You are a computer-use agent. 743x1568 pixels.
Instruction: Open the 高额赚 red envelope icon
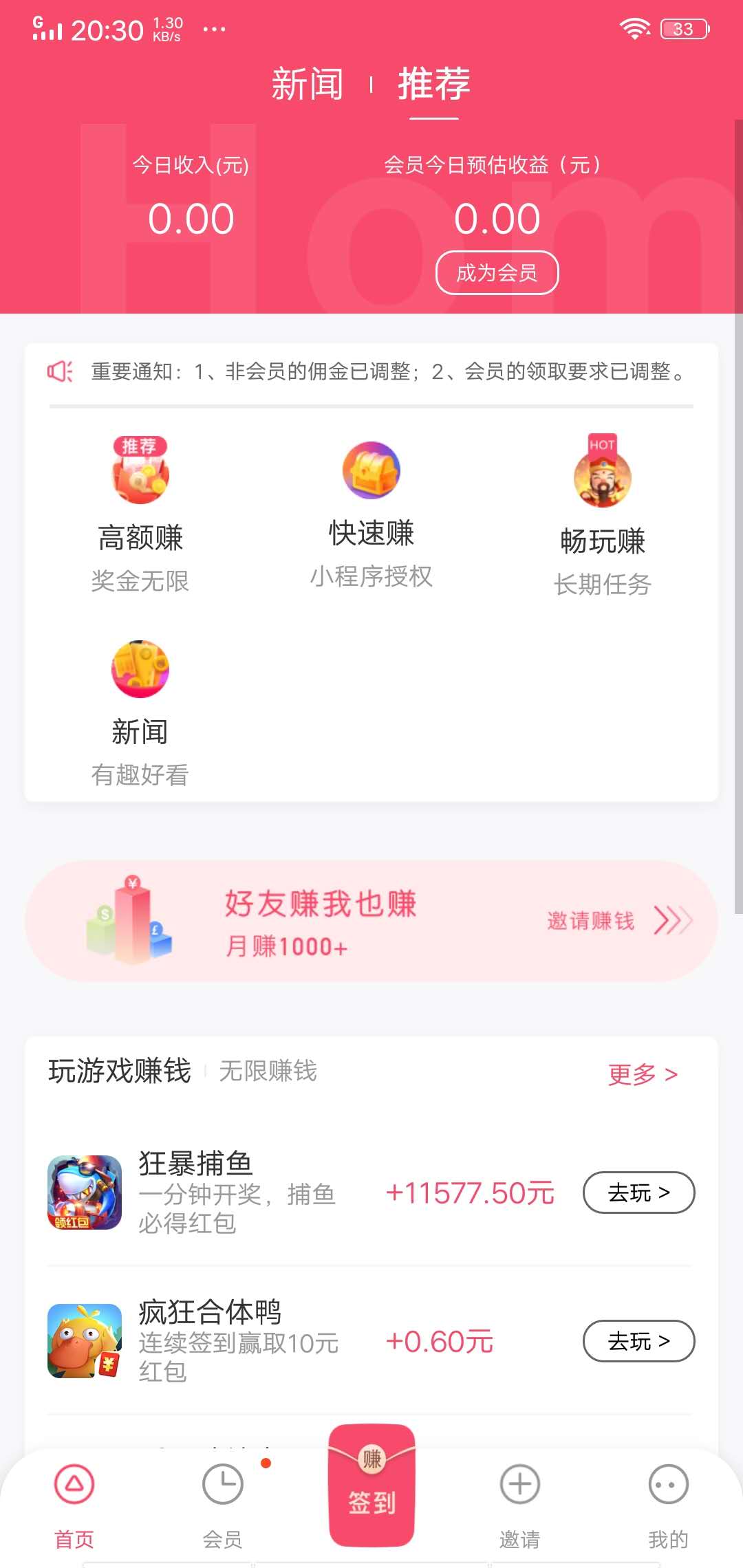[140, 475]
